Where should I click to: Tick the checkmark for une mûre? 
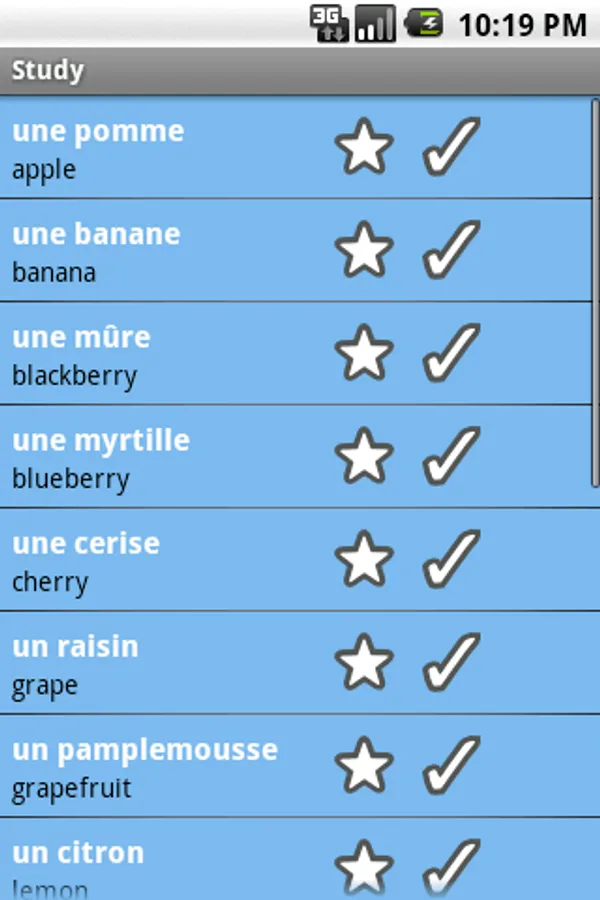[450, 353]
